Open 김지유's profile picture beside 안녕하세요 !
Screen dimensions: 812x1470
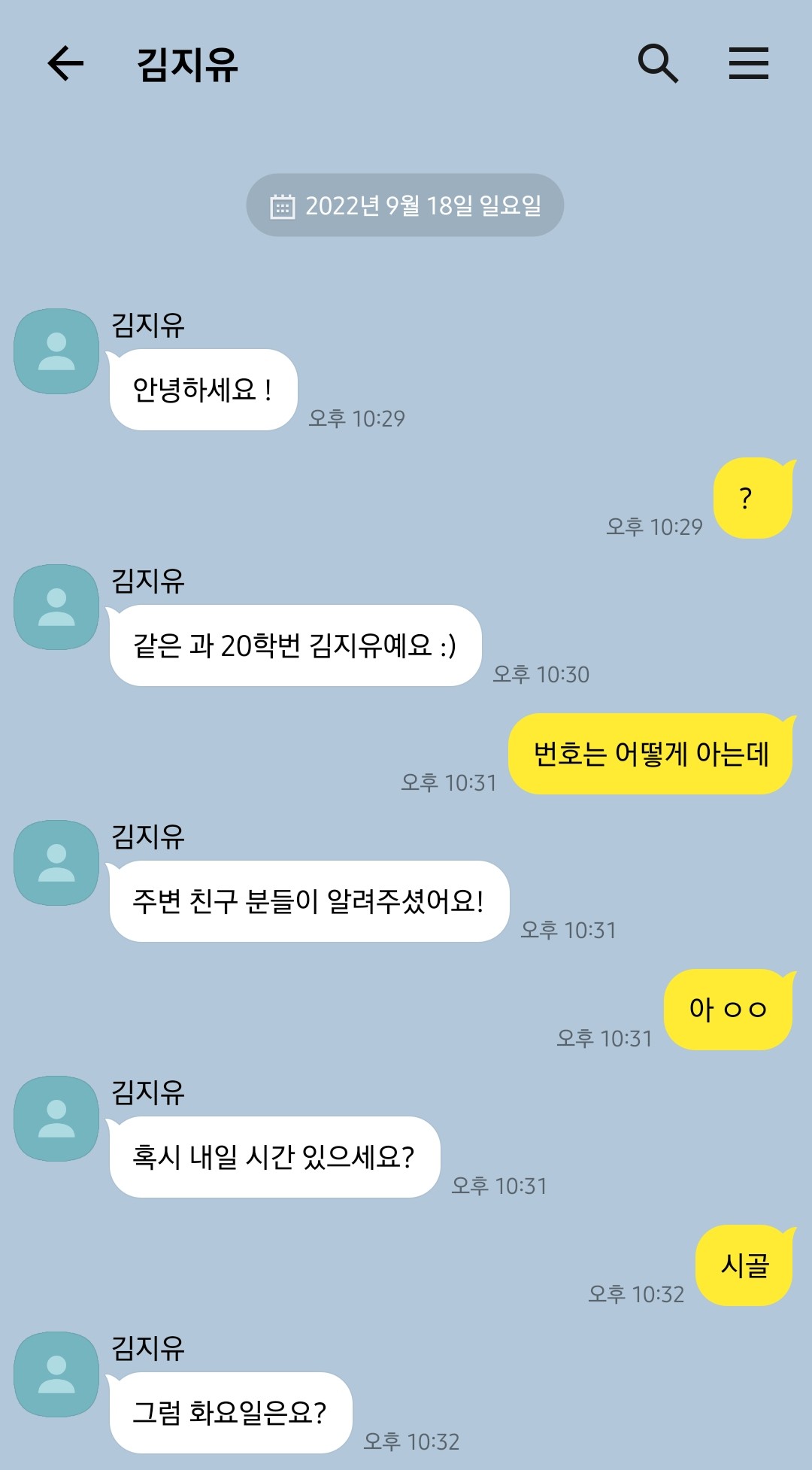(x=56, y=351)
